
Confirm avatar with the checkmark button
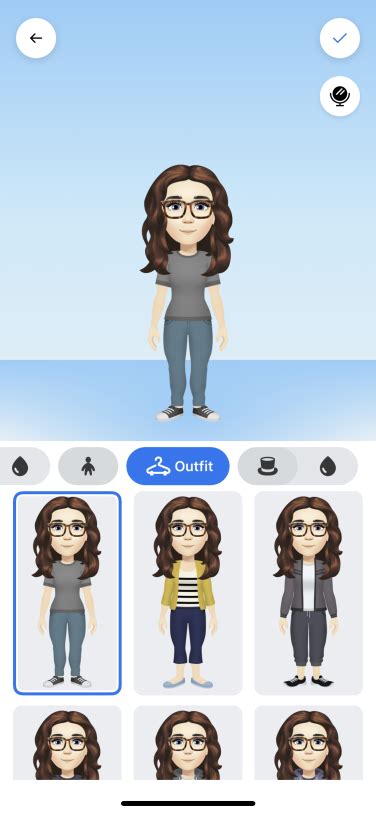tap(340, 38)
